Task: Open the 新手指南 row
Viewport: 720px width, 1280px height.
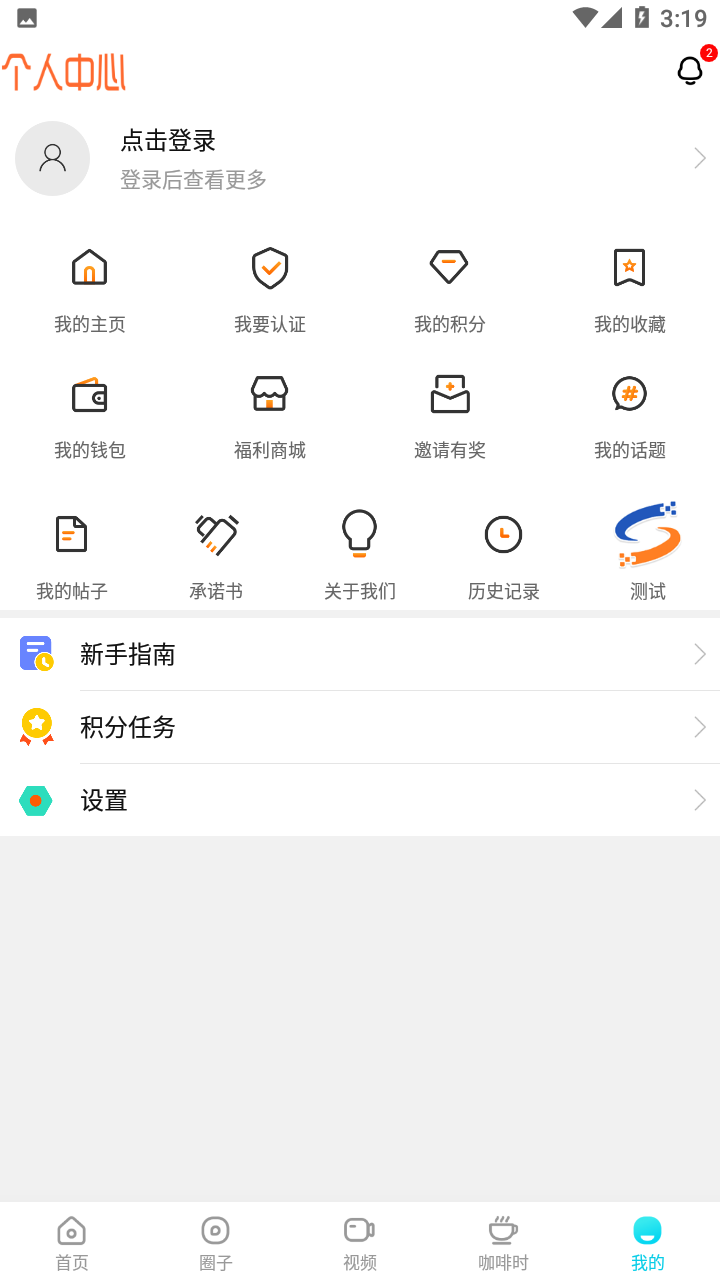Action: tap(360, 654)
